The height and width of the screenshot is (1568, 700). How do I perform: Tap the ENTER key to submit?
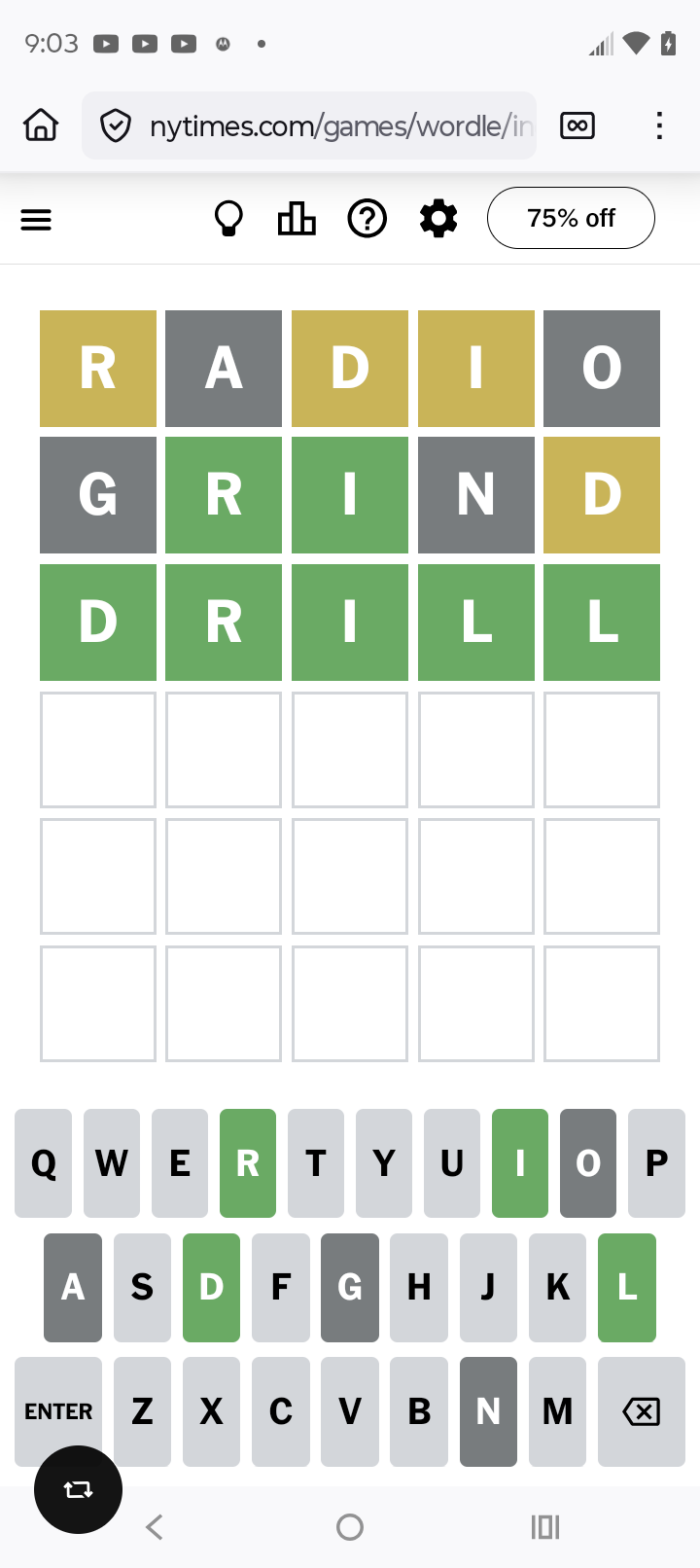pyautogui.click(x=58, y=1411)
